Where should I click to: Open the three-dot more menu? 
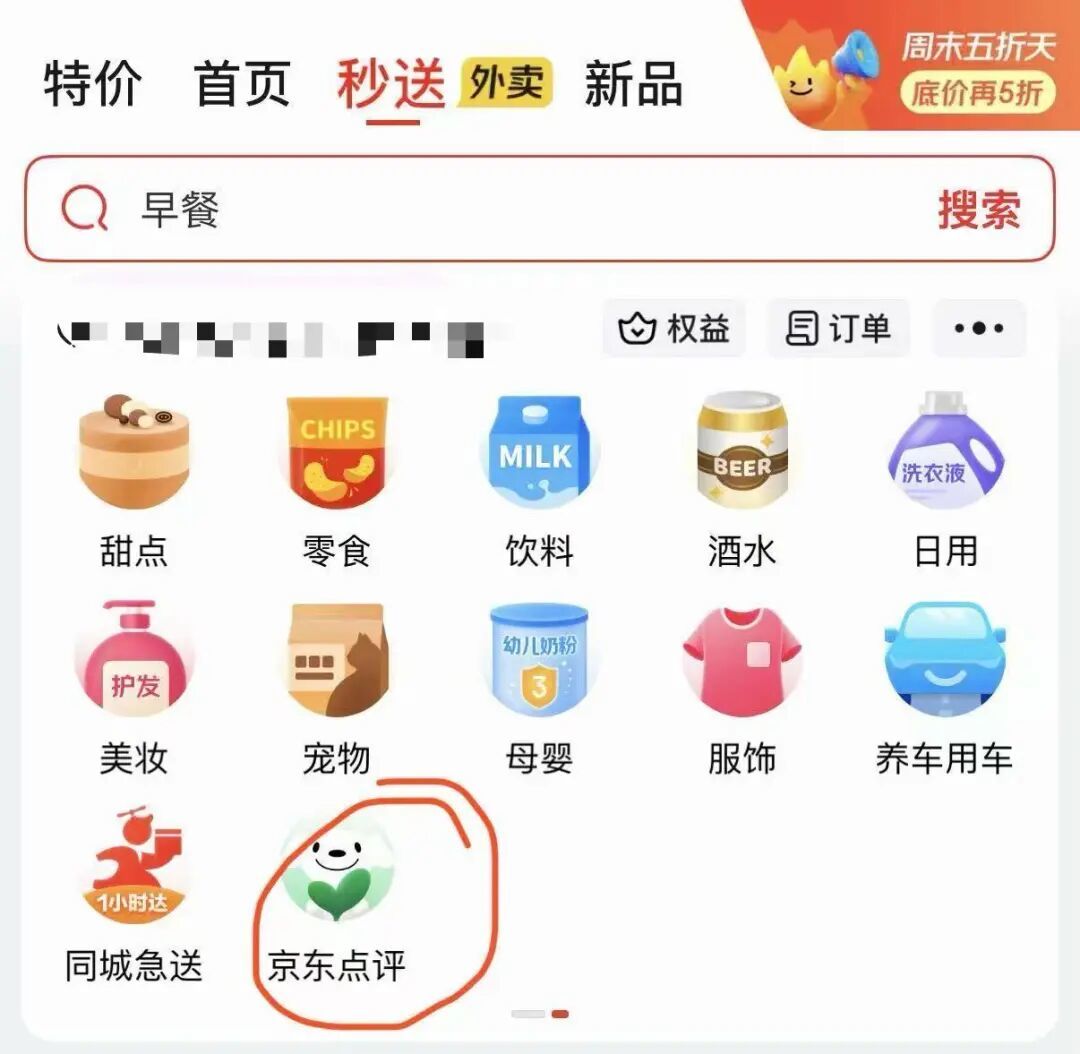point(979,328)
